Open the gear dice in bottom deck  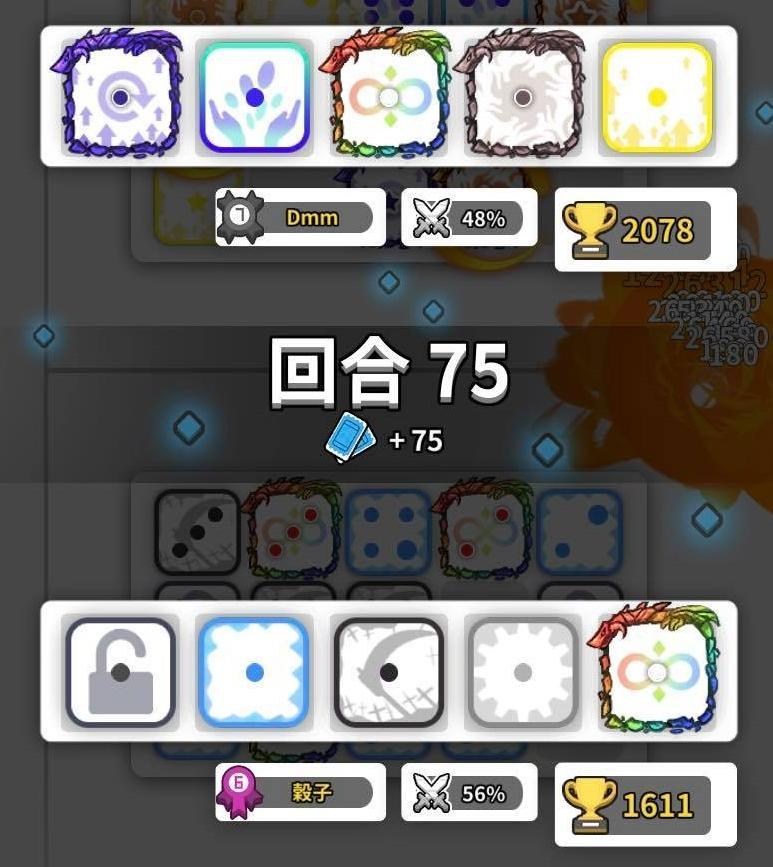[522, 672]
